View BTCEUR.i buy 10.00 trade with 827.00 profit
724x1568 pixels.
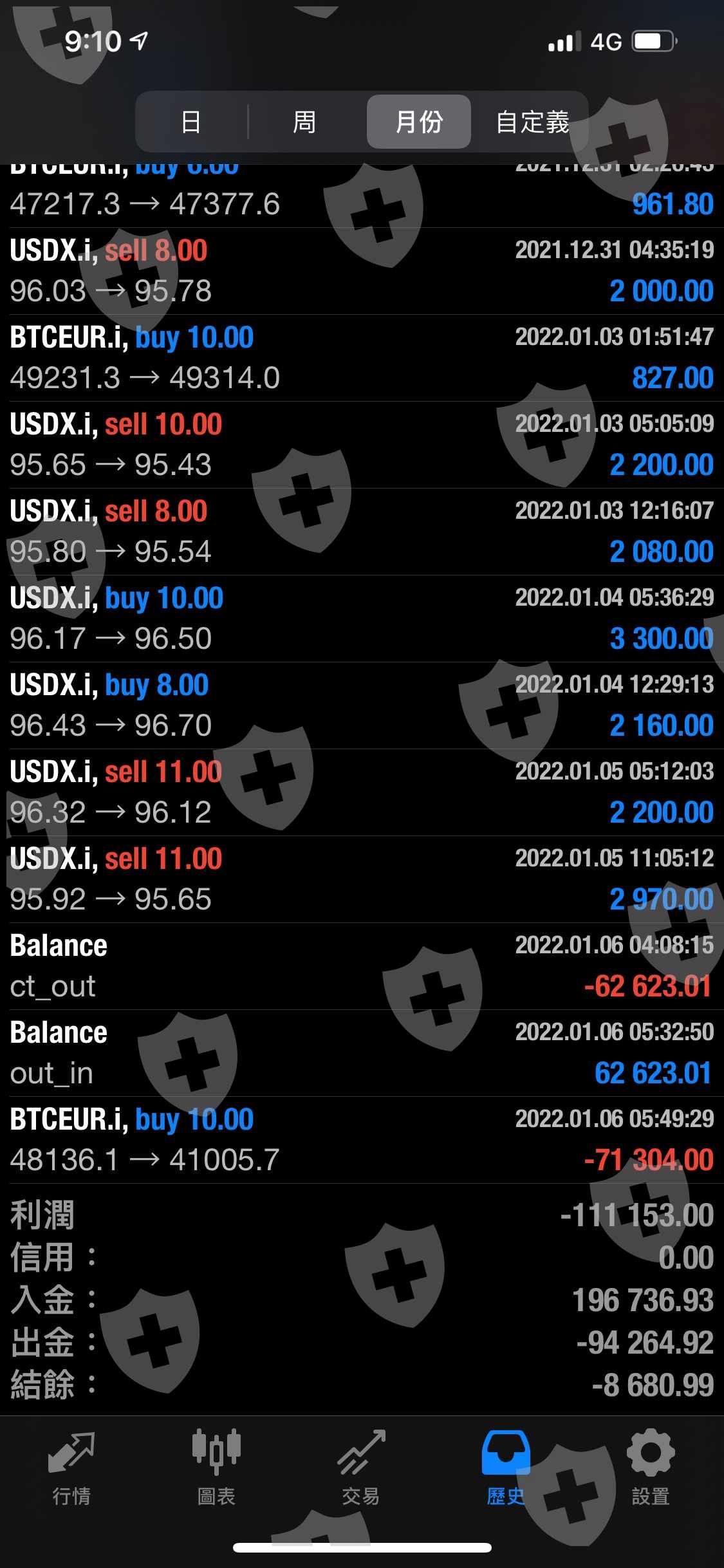pos(362,358)
